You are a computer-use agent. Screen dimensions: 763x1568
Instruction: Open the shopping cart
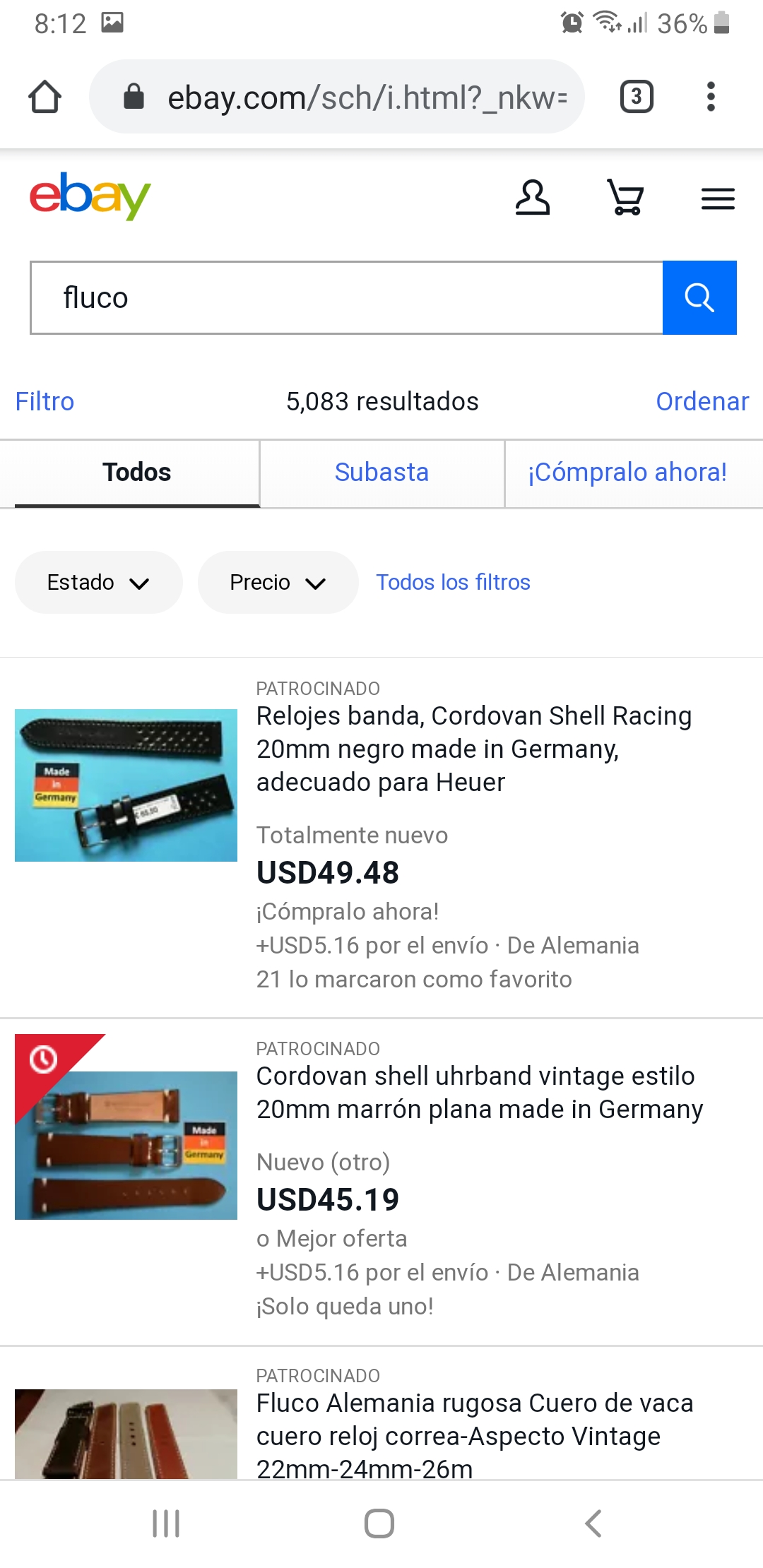(625, 198)
